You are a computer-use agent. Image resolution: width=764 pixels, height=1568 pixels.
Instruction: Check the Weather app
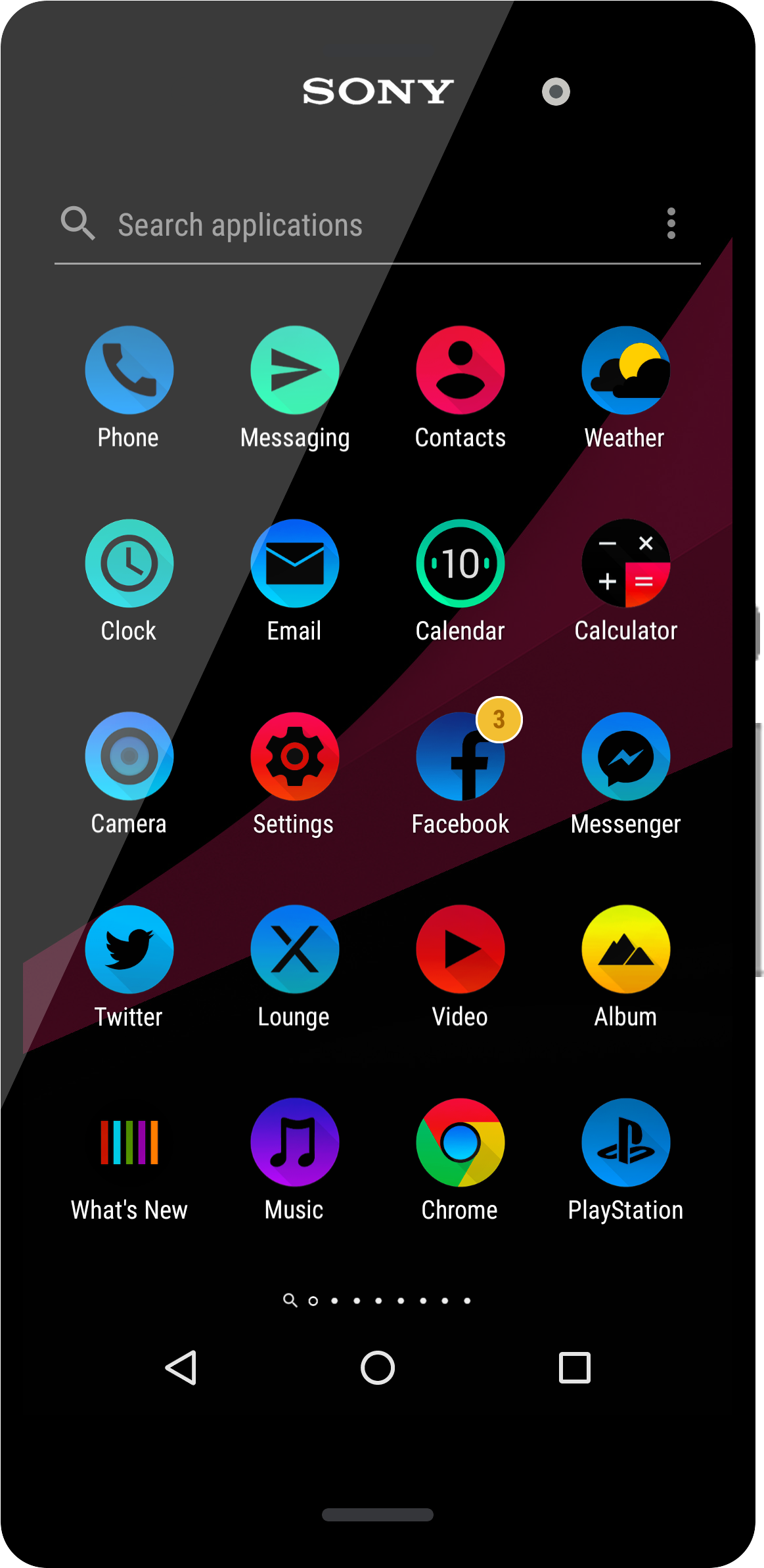(625, 371)
